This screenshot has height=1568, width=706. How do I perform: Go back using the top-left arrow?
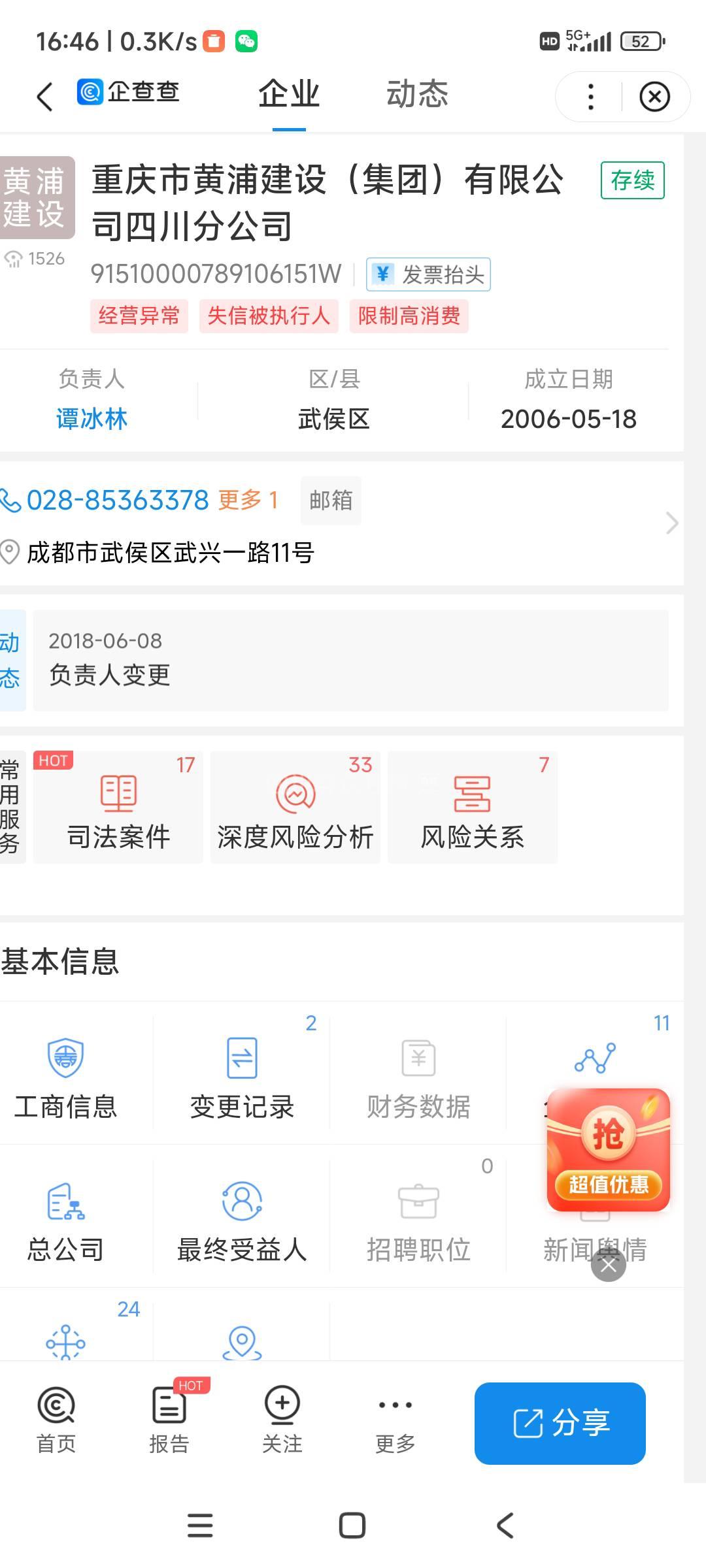tap(44, 97)
